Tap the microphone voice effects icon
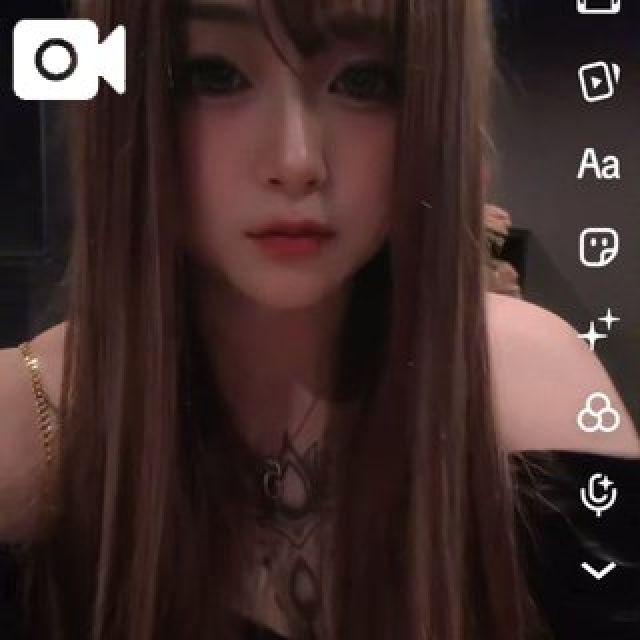This screenshot has width=640, height=640. 598,492
